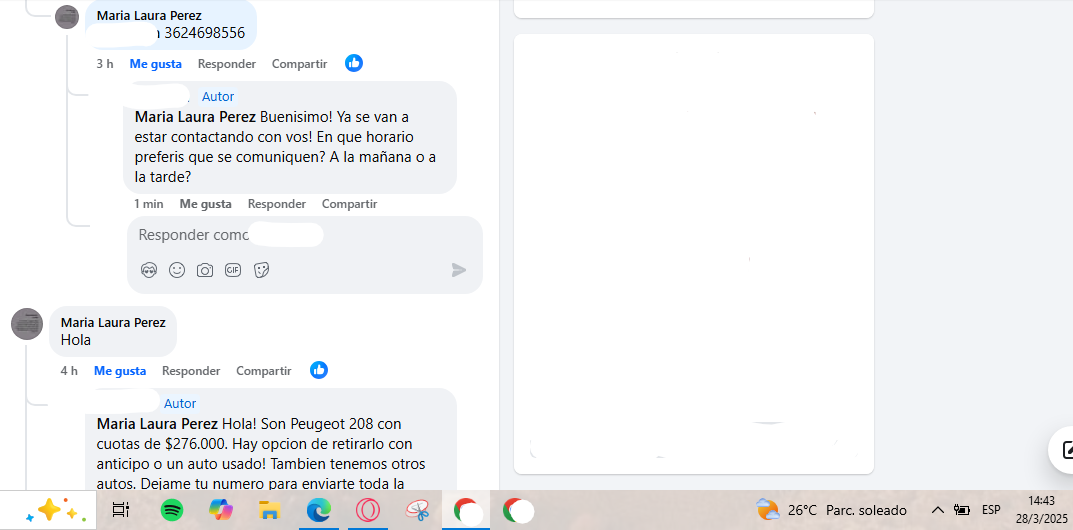1073x530 pixels.
Task: Like the comment with number 3624698556
Action: tap(155, 64)
